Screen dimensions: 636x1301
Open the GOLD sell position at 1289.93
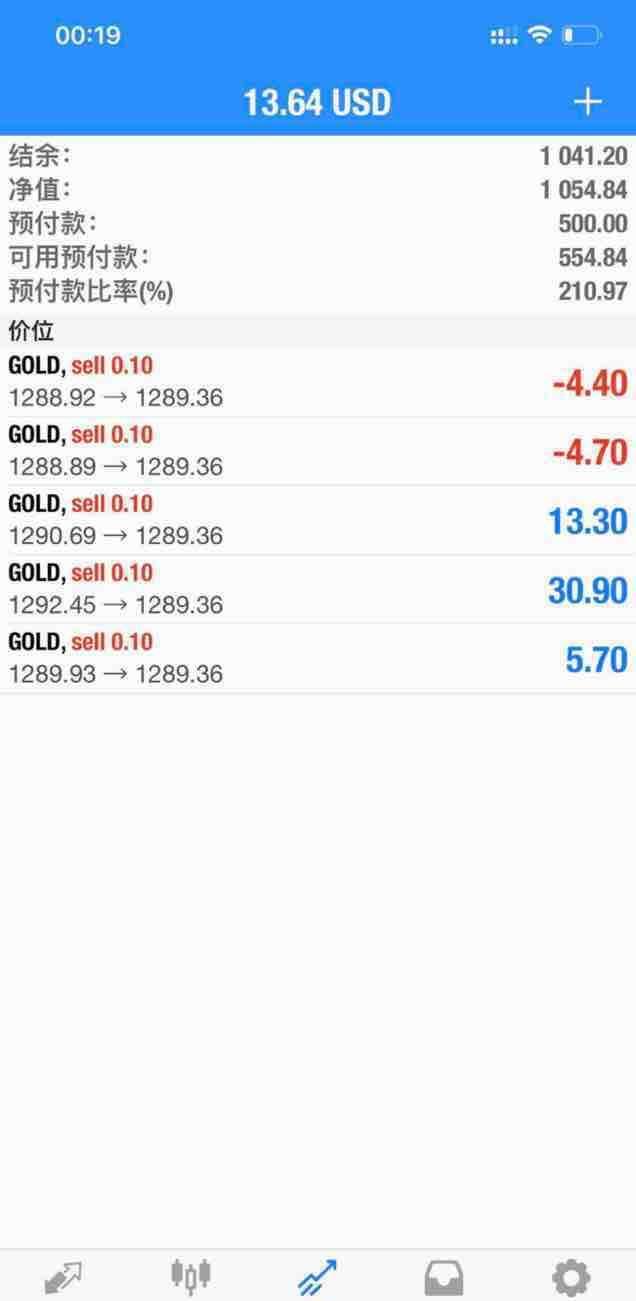318,658
